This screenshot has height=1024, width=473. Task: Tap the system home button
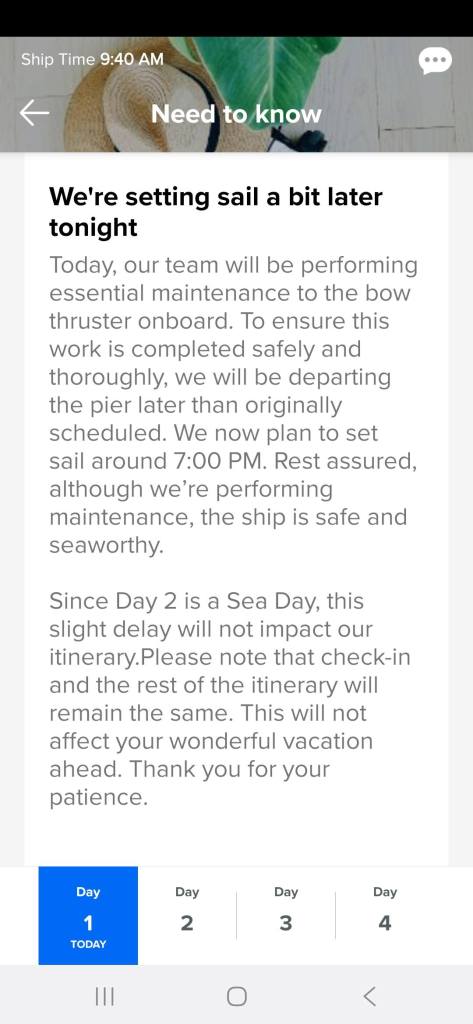(236, 996)
